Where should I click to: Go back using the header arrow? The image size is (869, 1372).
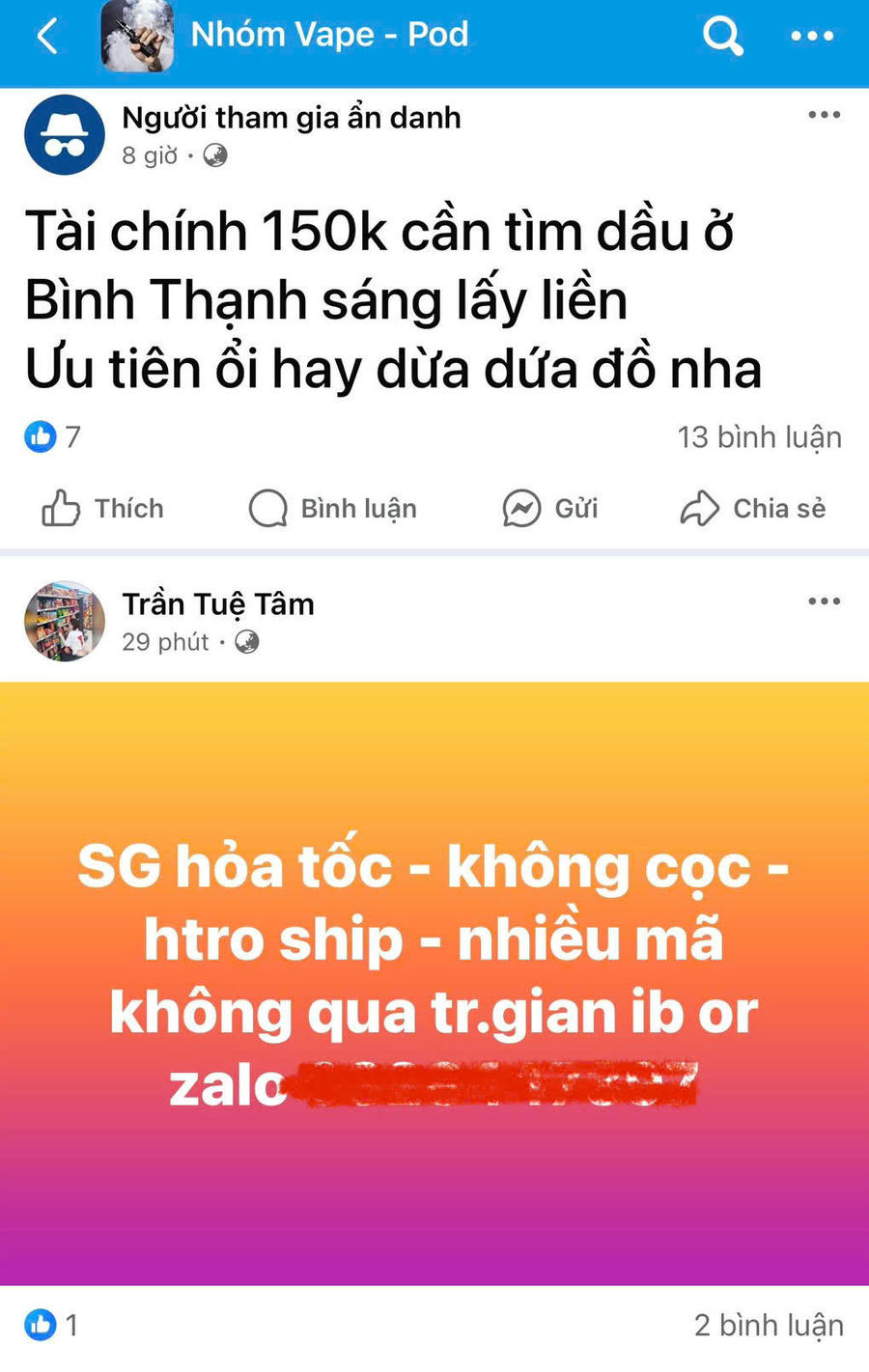click(x=46, y=37)
